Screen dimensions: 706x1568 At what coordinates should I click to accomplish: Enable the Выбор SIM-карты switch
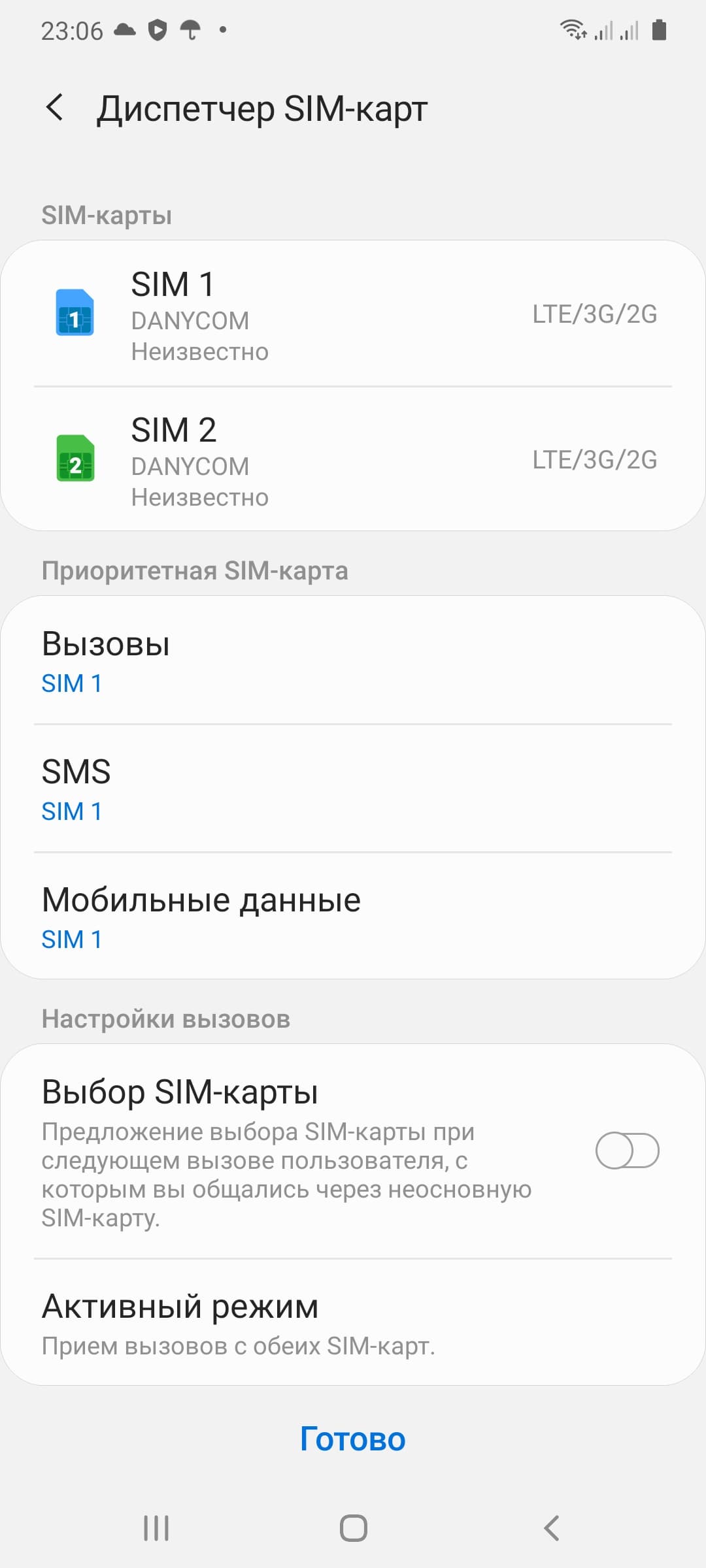point(626,1151)
